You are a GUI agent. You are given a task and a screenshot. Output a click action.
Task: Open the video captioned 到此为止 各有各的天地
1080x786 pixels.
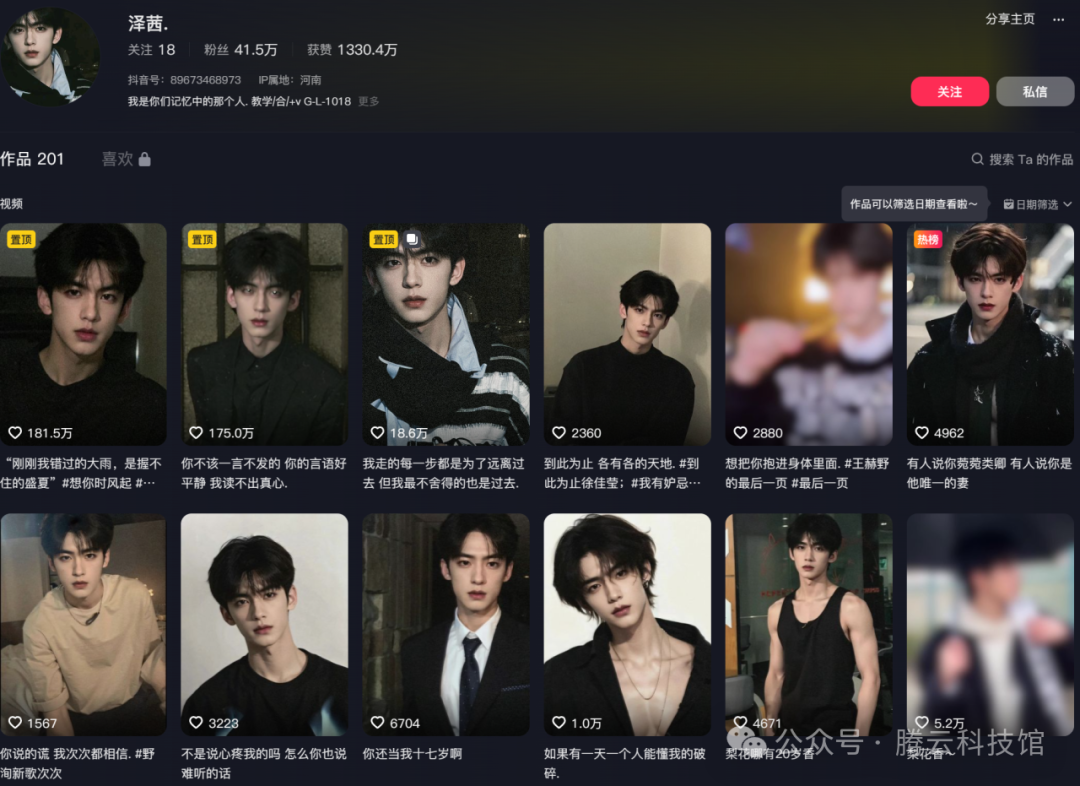[627, 333]
